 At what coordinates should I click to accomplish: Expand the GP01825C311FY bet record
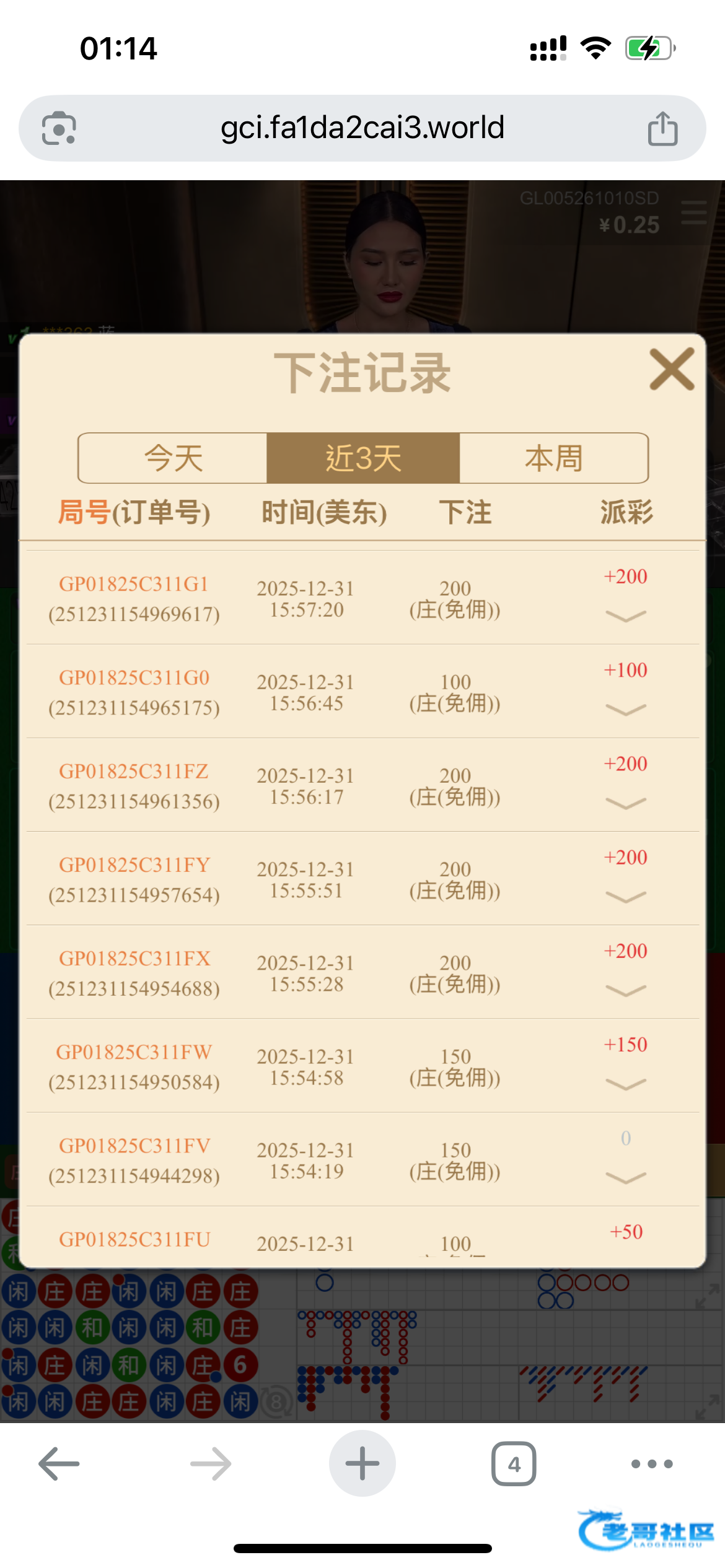coord(625,897)
